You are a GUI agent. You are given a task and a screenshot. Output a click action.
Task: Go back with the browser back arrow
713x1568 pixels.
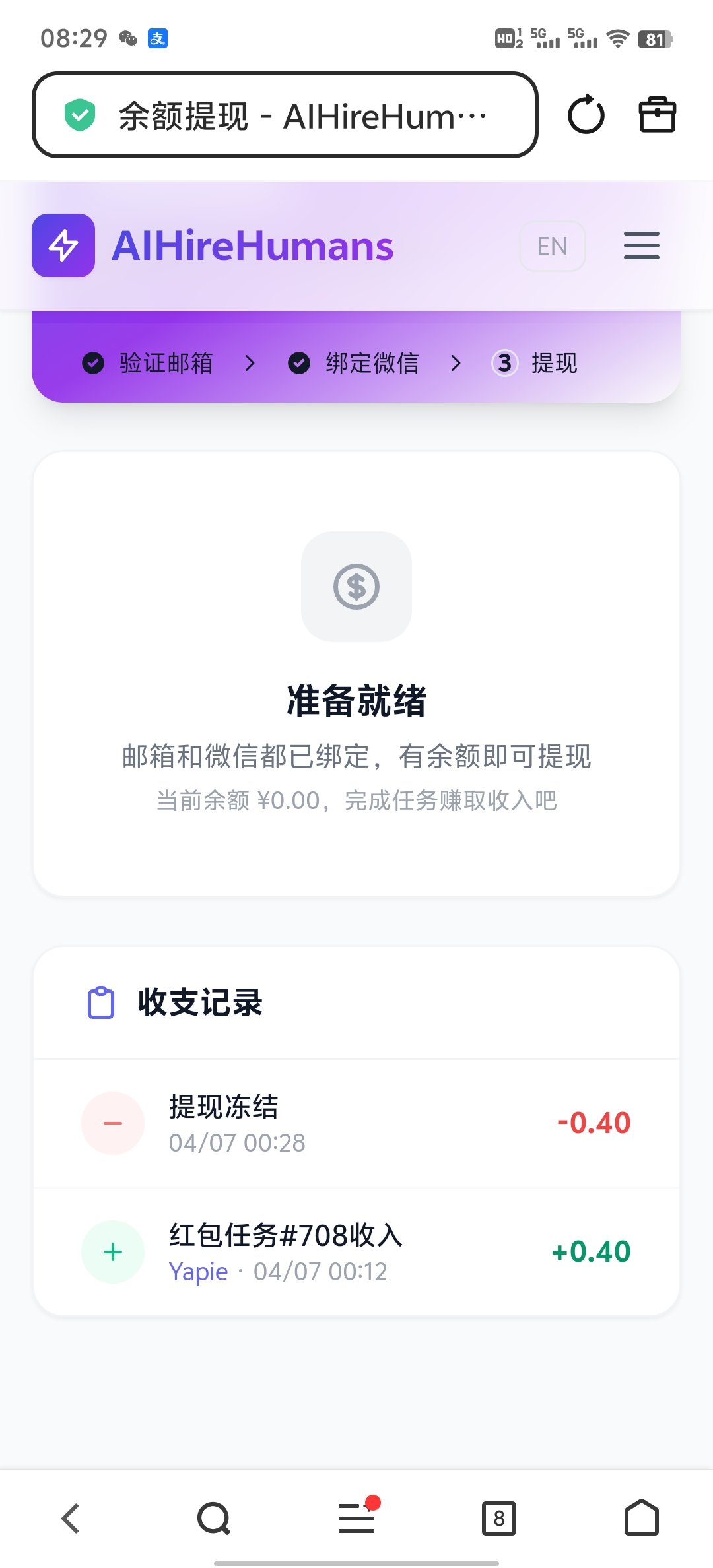tap(71, 1518)
